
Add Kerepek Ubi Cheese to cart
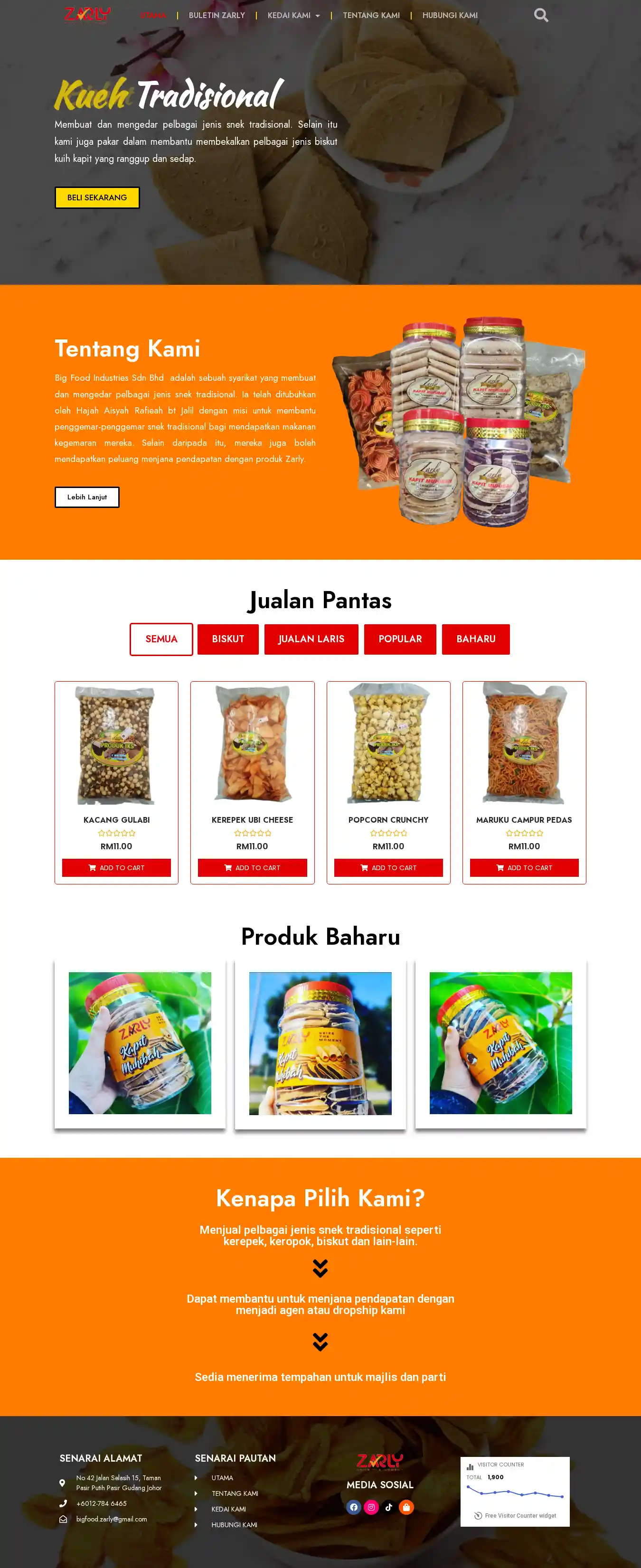click(252, 867)
